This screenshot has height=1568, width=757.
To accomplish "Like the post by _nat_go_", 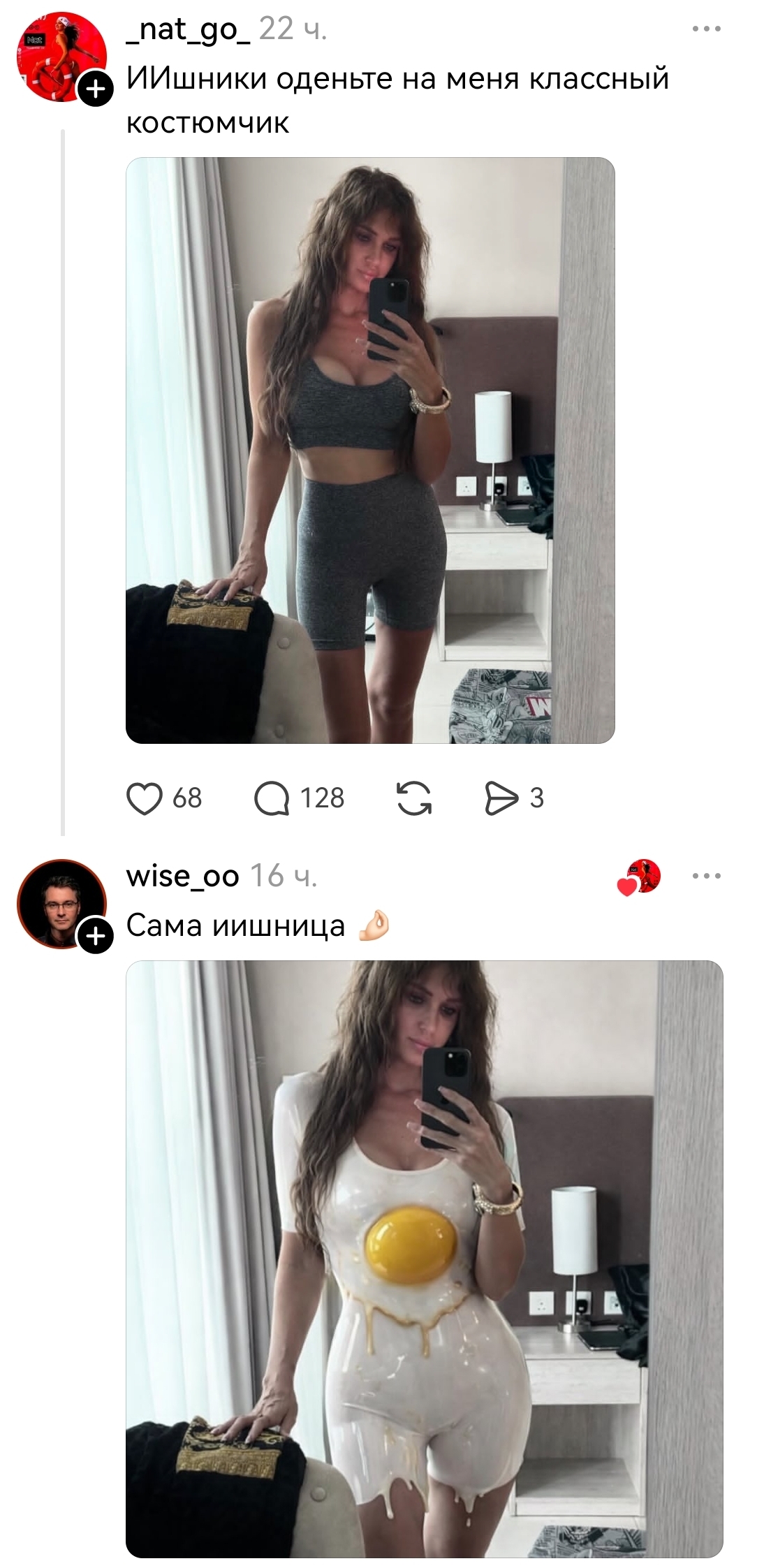I will coord(145,798).
